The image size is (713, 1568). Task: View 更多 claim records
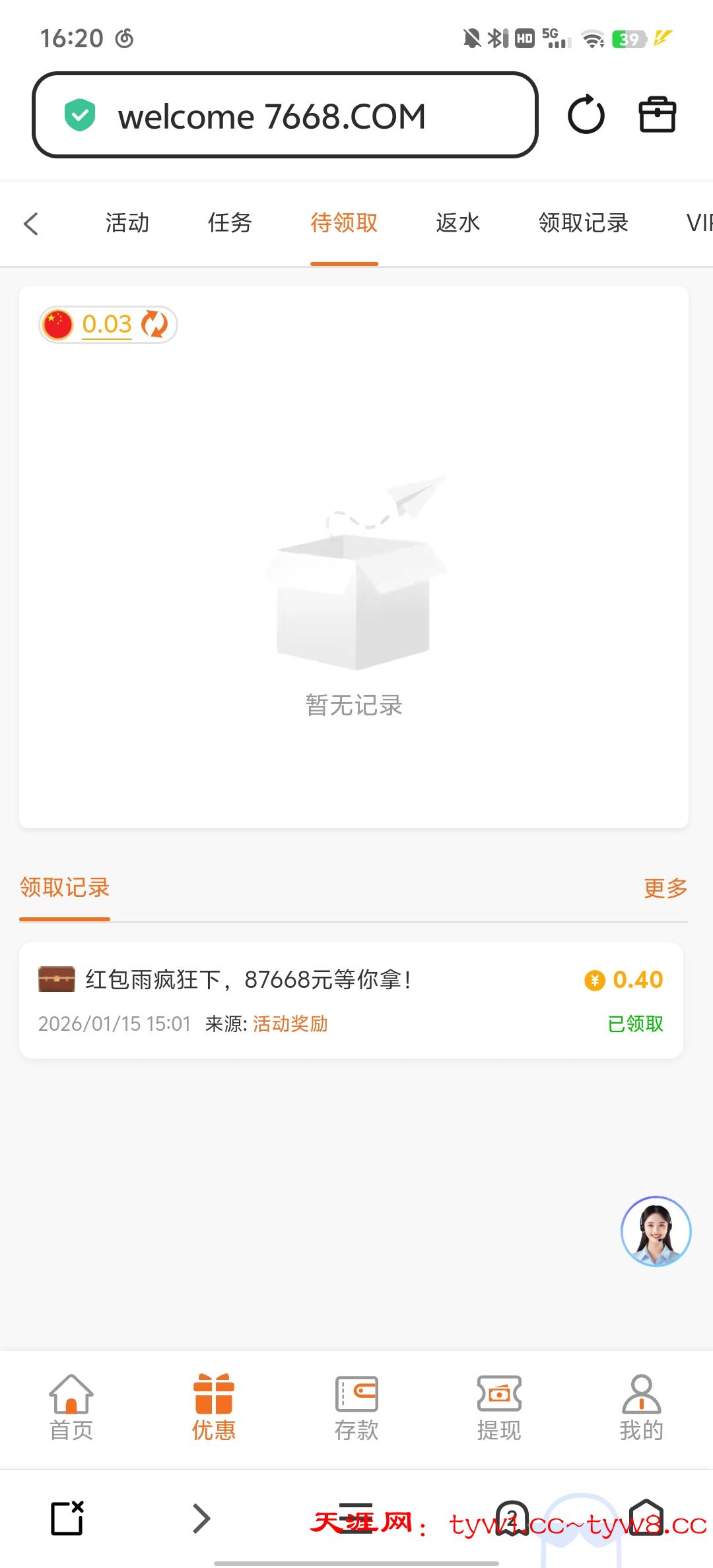coord(665,888)
